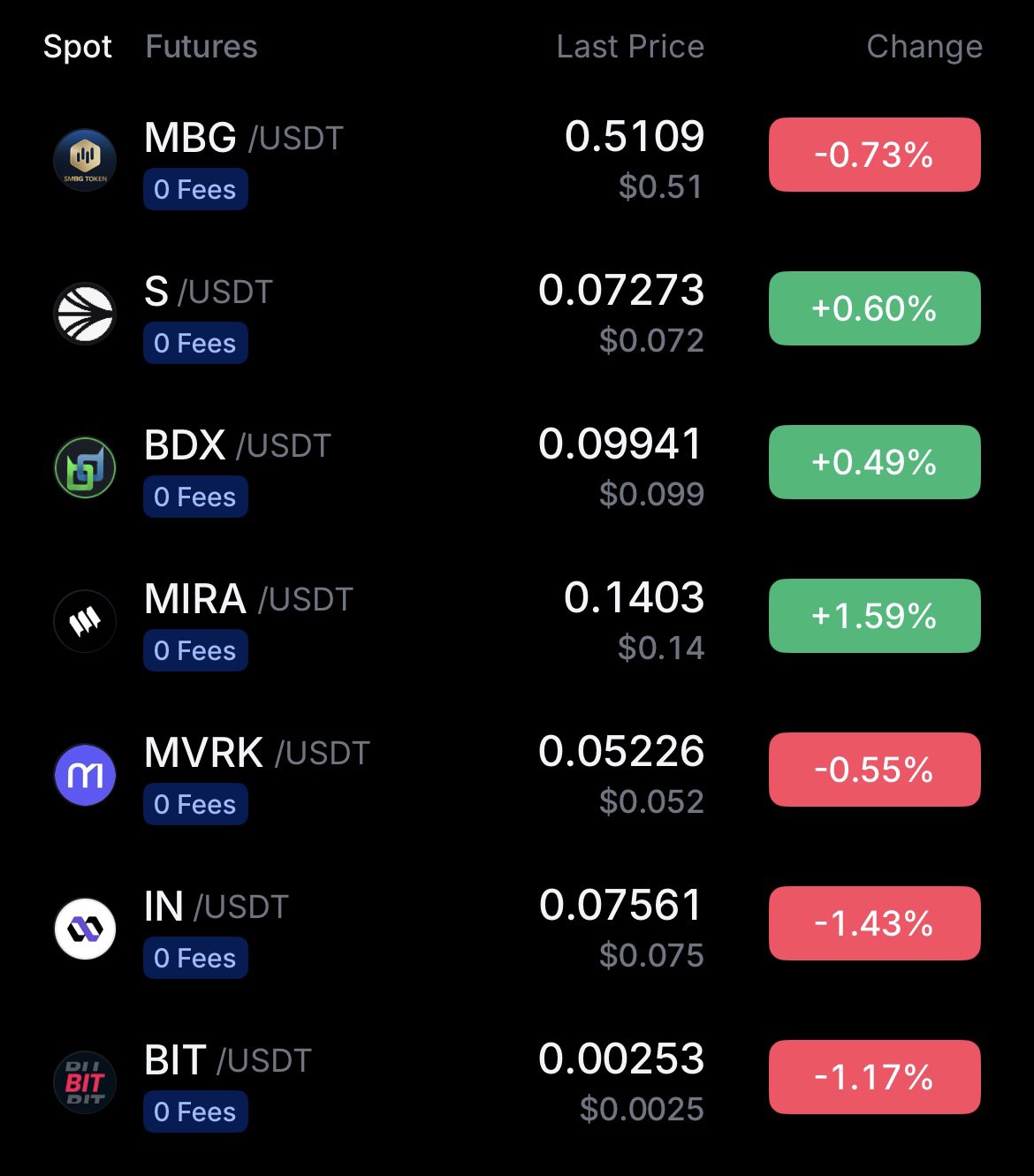
Task: View BDX/USDT pair details
Action: 237,446
